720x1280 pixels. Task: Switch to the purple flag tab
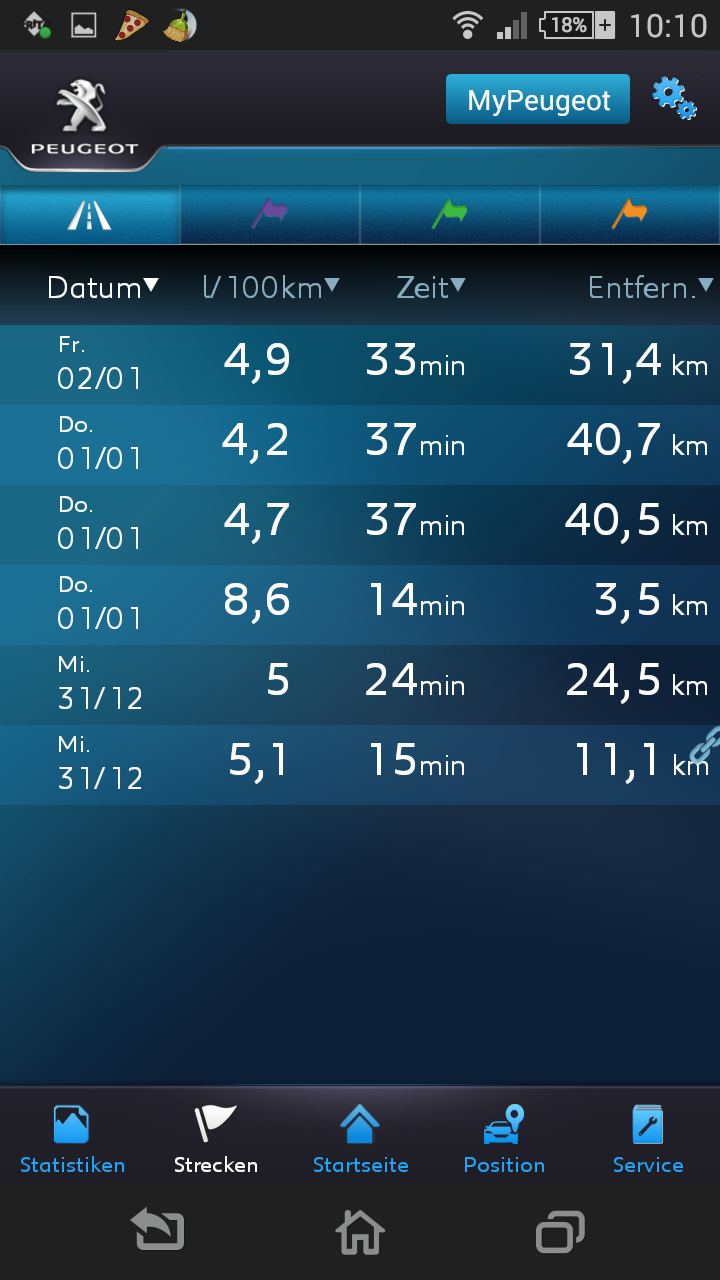pos(270,214)
